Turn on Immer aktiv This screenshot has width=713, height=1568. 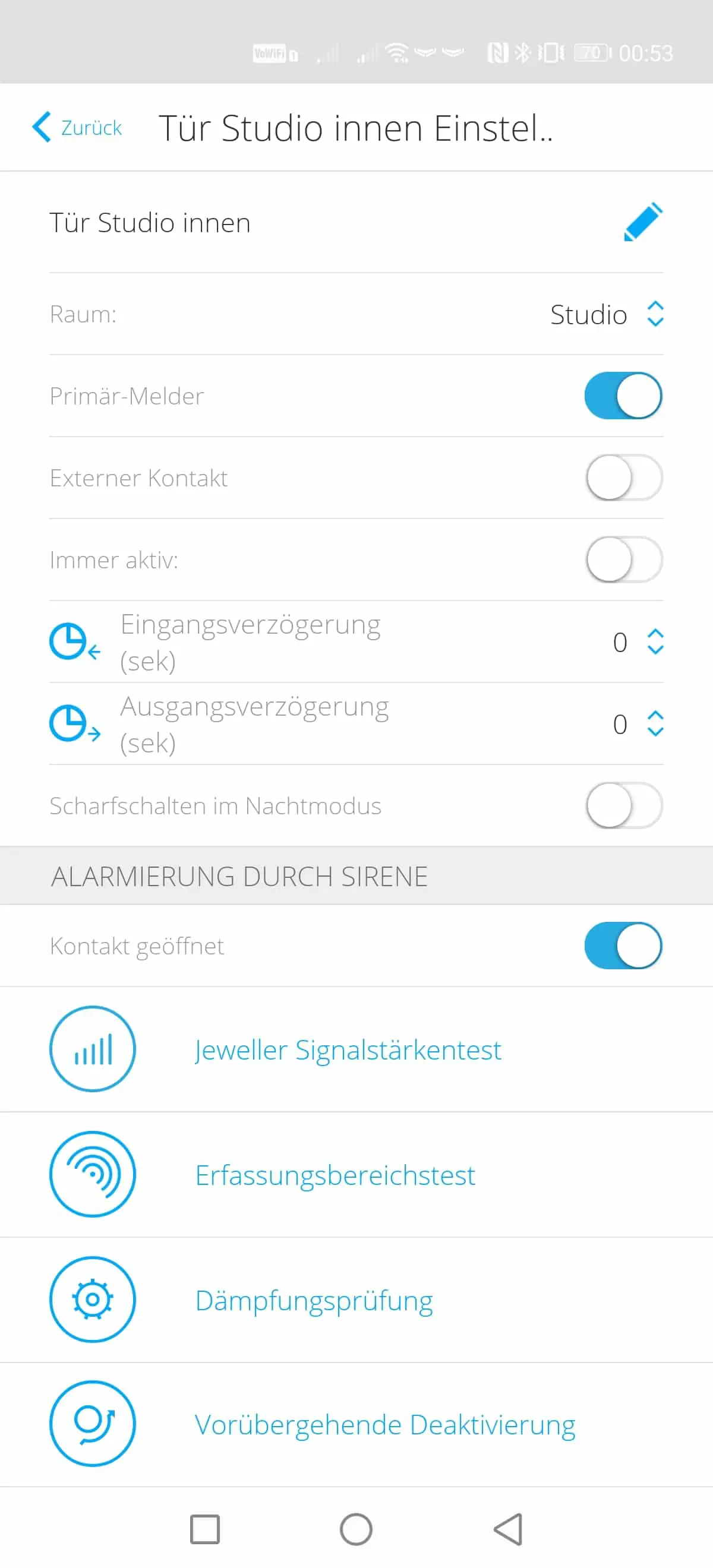(x=623, y=559)
